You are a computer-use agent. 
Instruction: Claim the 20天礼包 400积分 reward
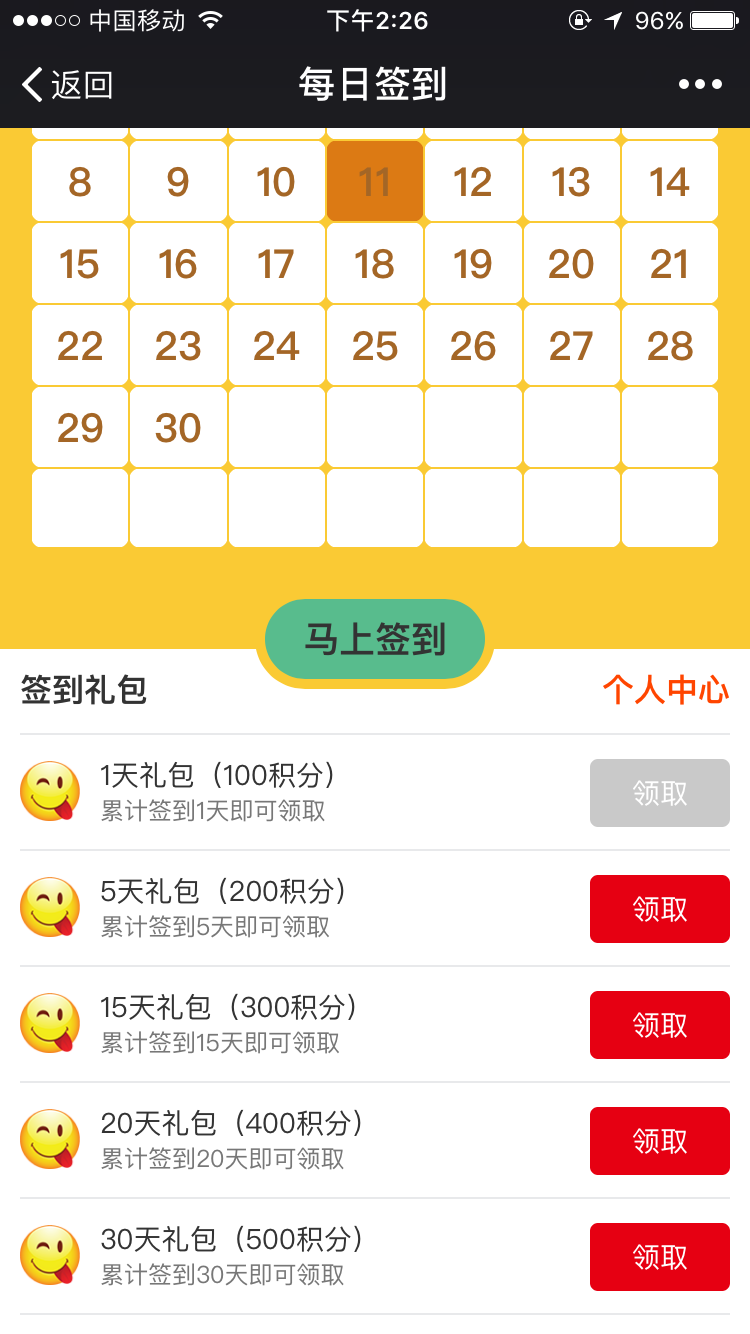pyautogui.click(x=660, y=1141)
